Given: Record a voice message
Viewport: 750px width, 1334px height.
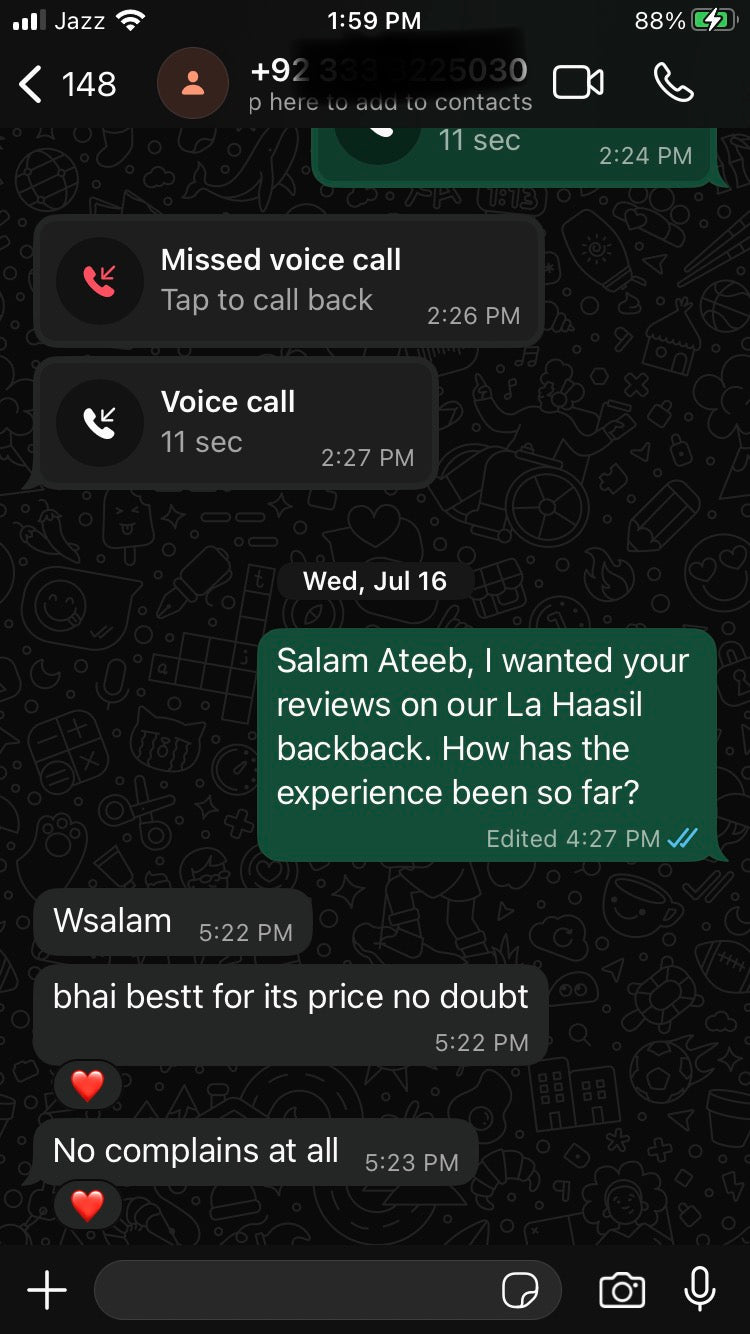Looking at the screenshot, I should point(700,1289).
